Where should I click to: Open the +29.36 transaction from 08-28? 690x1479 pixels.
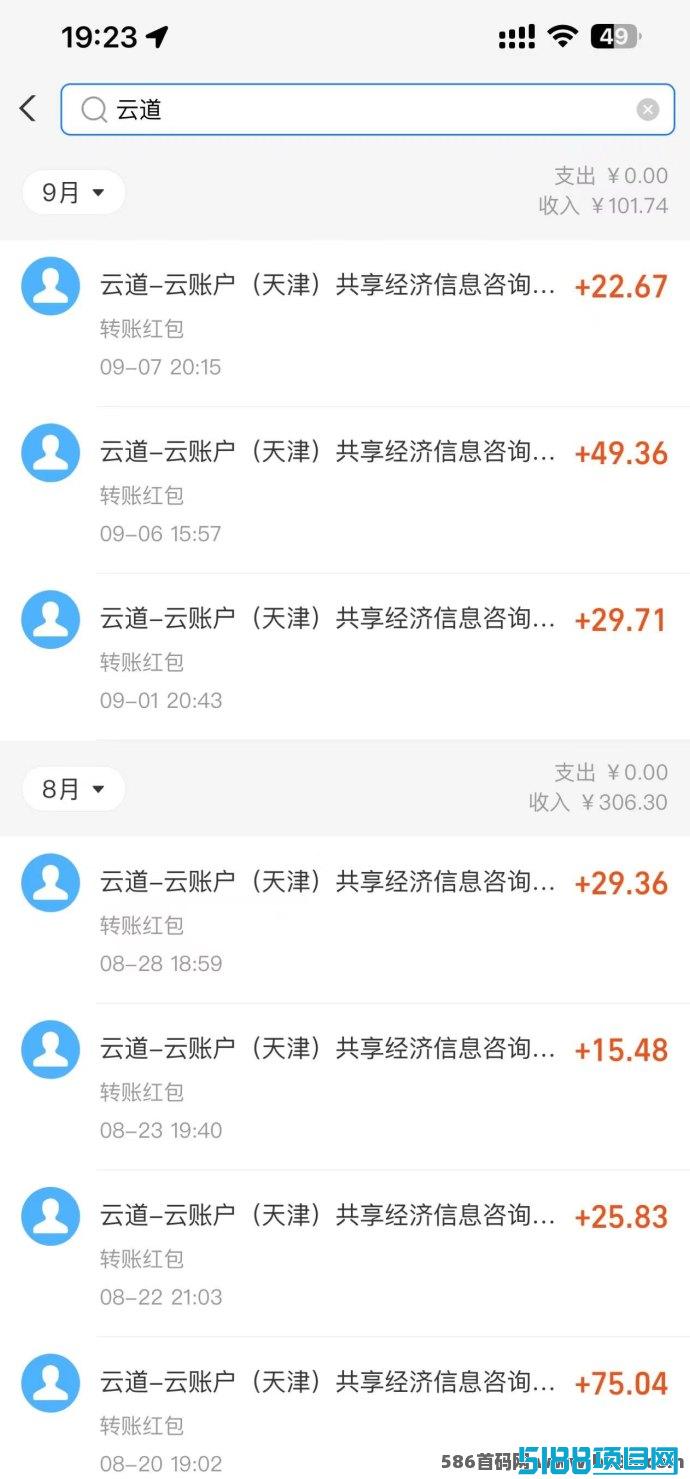(x=345, y=920)
